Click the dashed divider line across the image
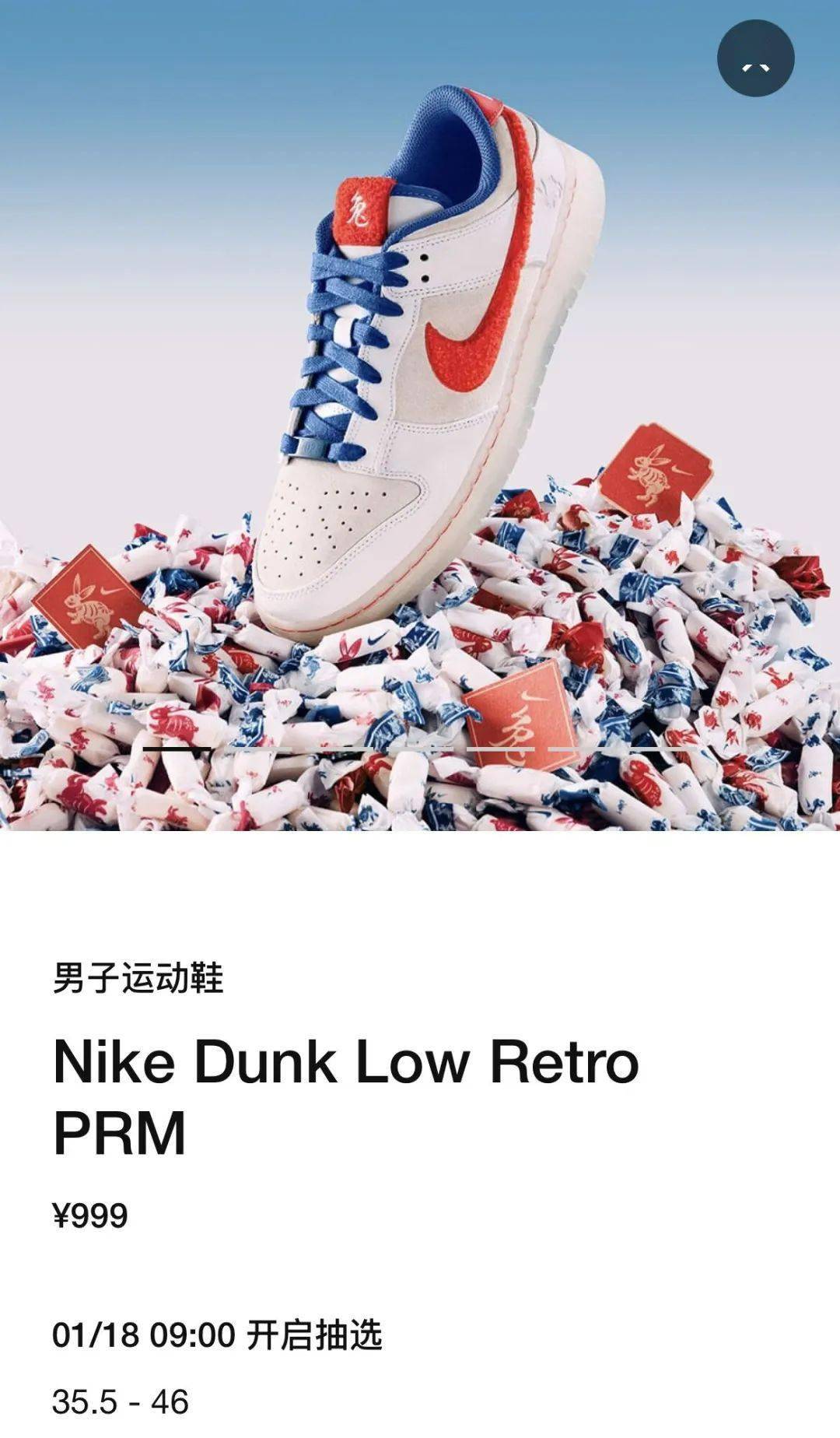840x1438 pixels. [420, 749]
